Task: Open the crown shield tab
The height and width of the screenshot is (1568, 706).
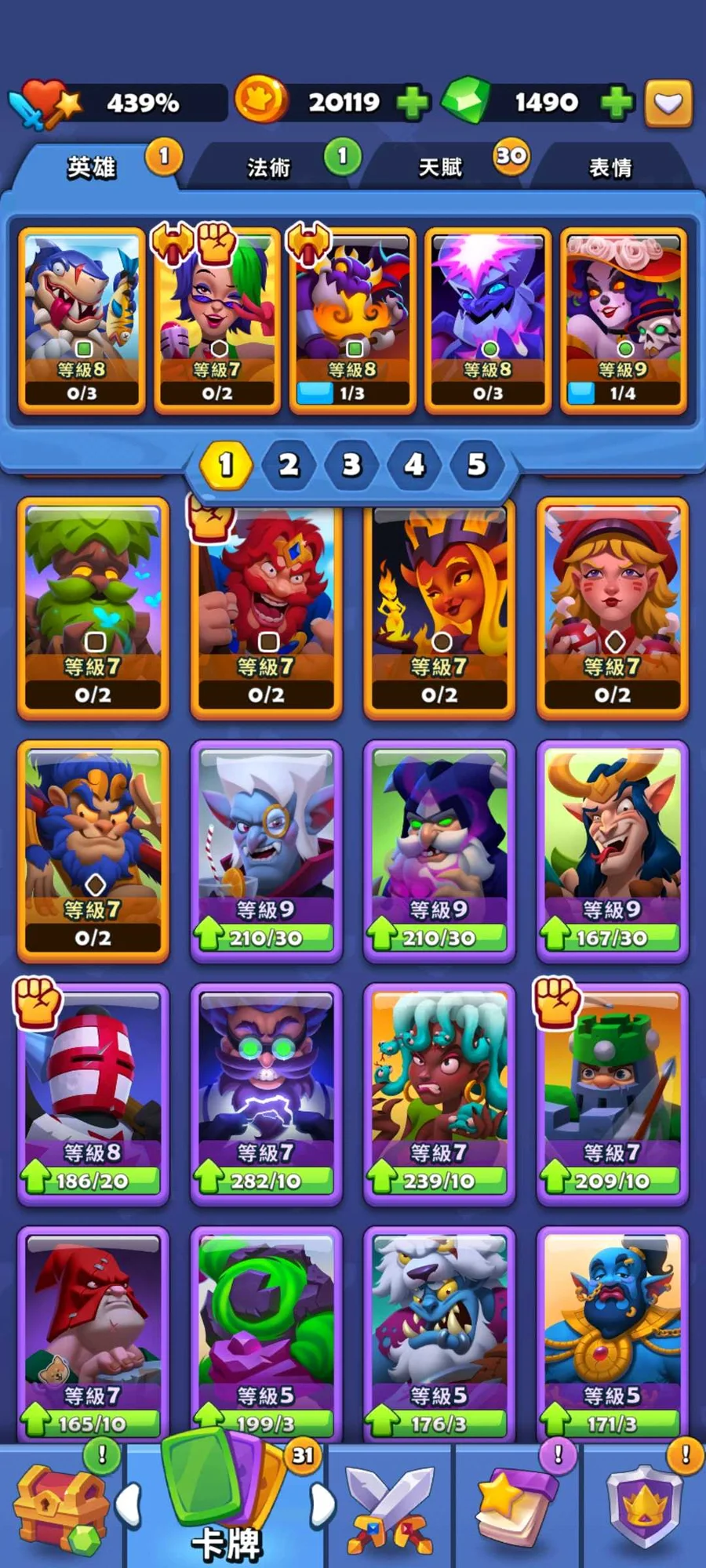Action: tap(644, 1507)
